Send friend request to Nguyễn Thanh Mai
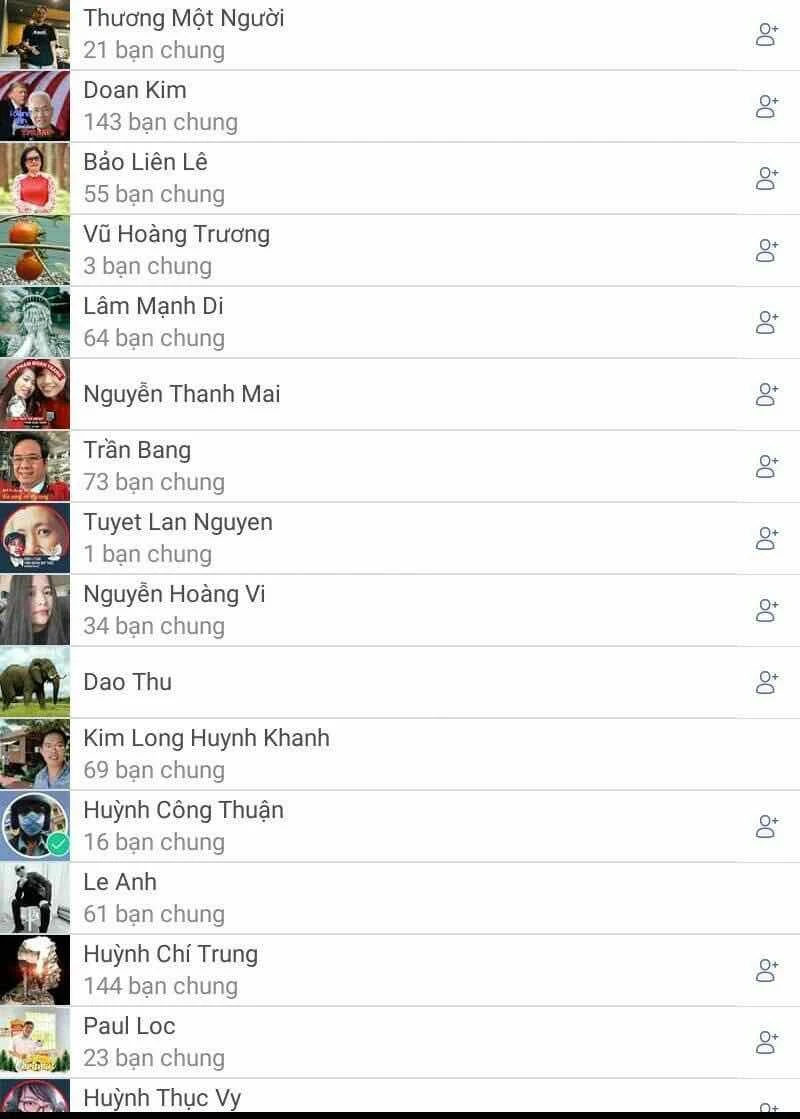 click(x=767, y=395)
